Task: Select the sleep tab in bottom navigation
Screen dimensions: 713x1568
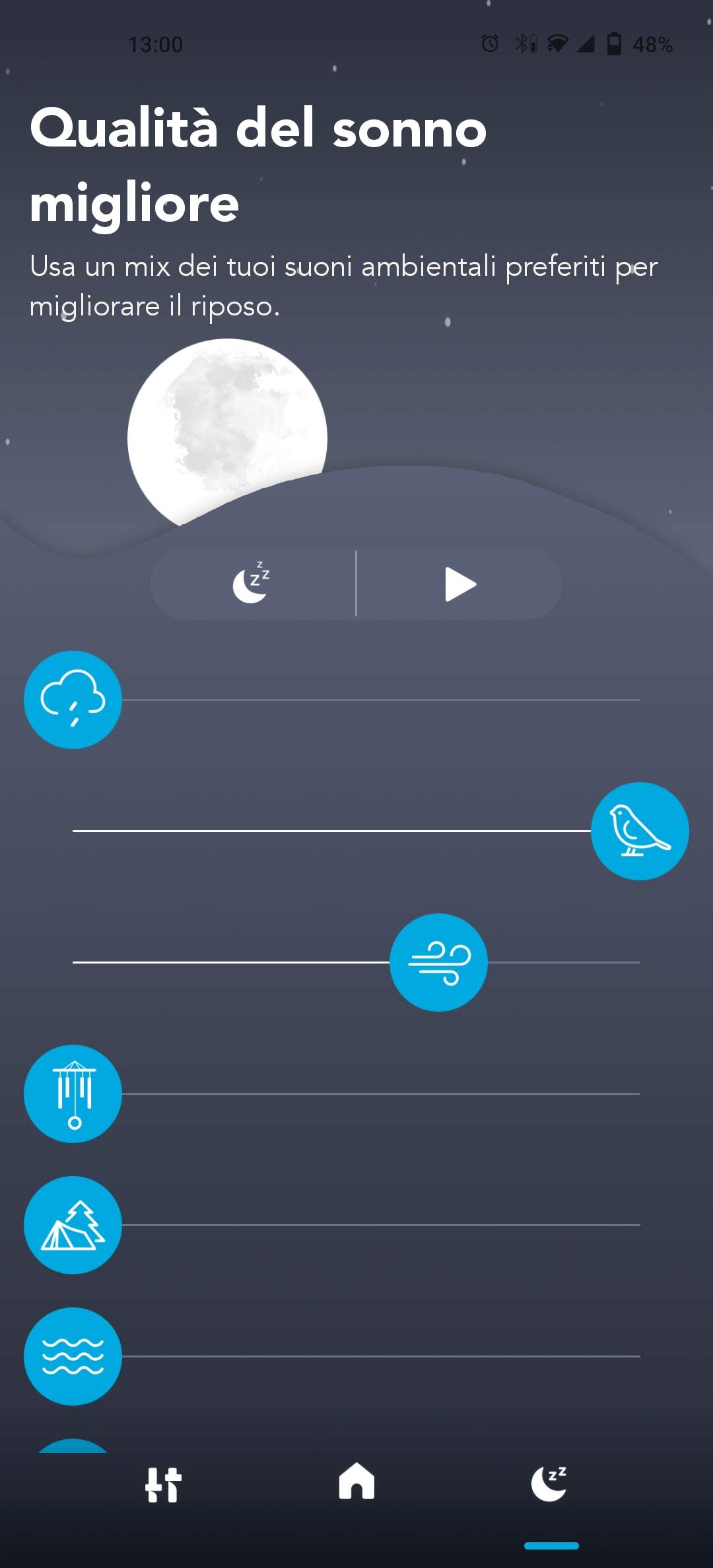Action: click(x=549, y=1484)
